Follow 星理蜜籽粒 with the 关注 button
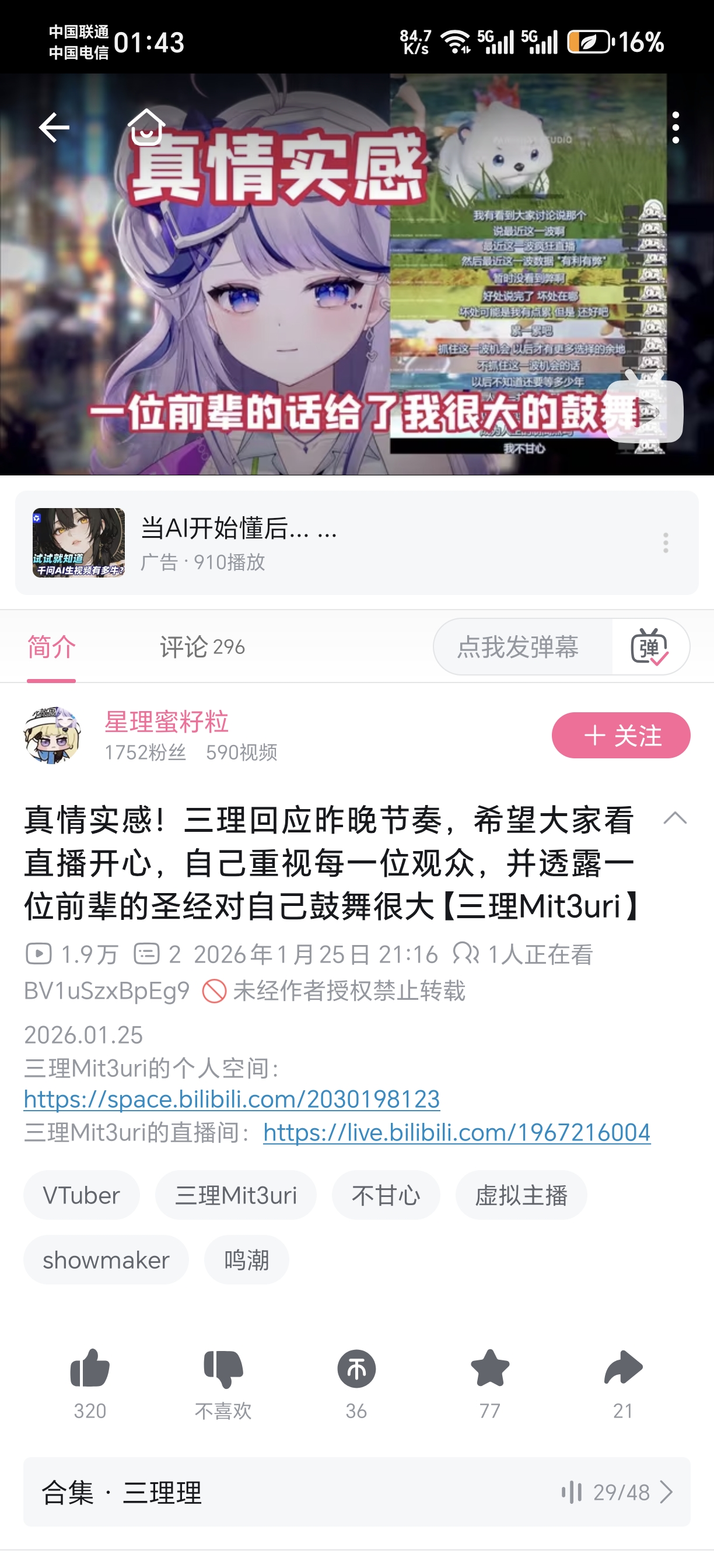This screenshot has width=714, height=1568. pyautogui.click(x=621, y=736)
